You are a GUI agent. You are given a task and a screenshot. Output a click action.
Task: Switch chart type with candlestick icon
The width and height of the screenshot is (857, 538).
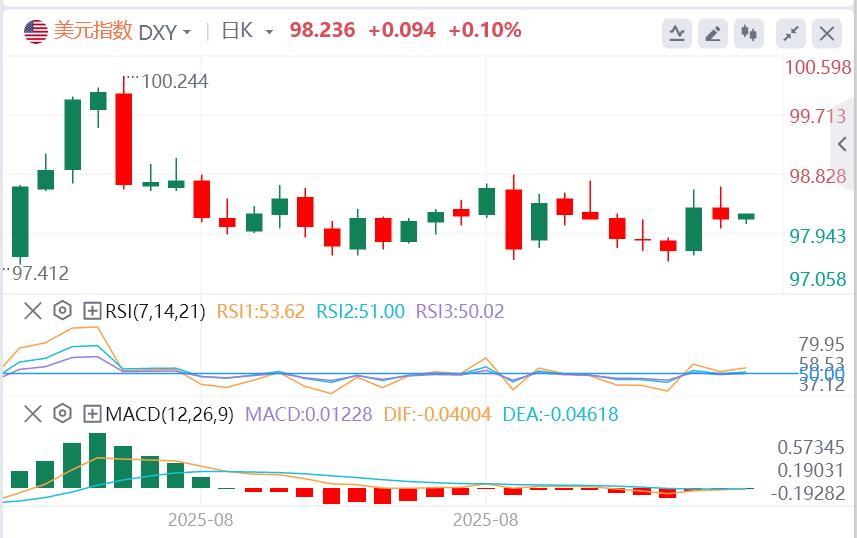(x=749, y=34)
